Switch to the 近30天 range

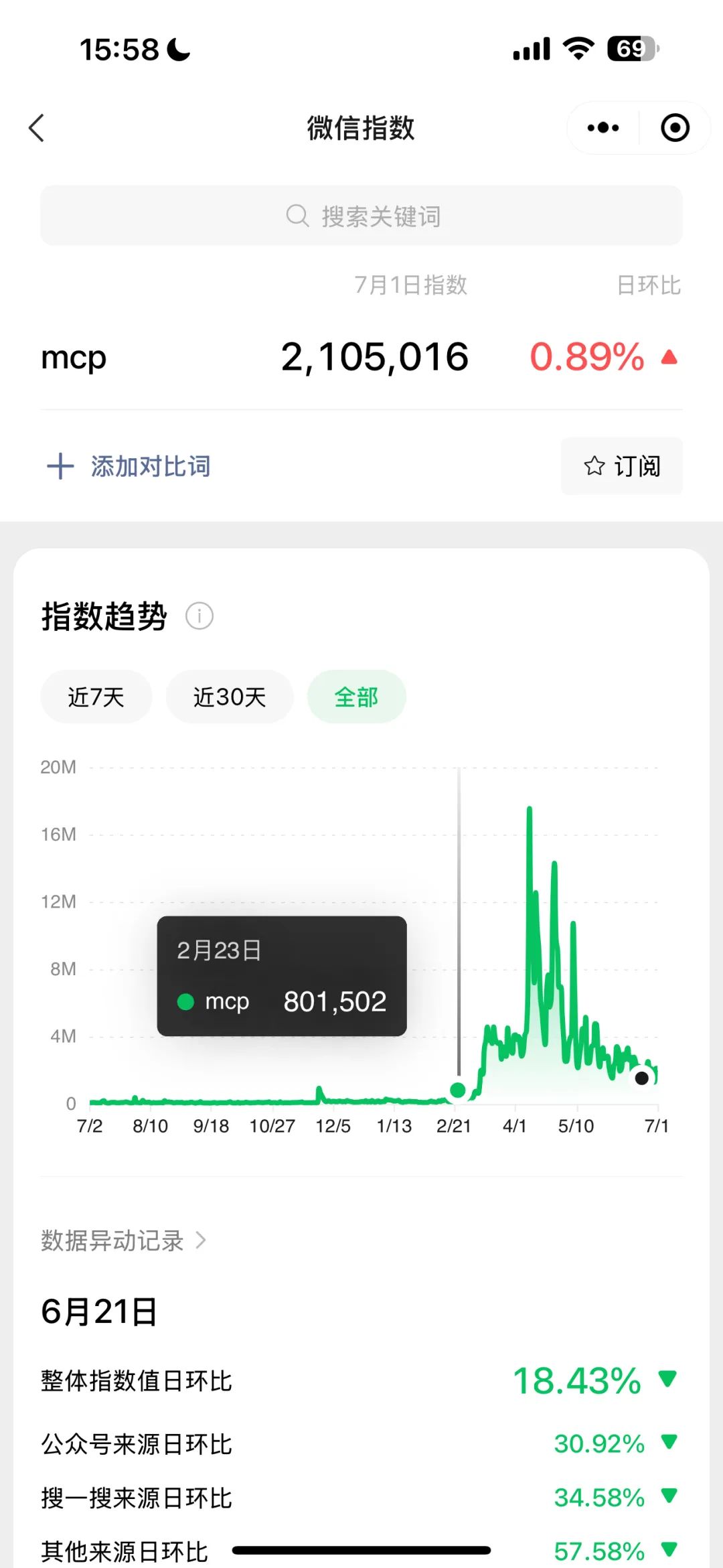click(230, 697)
